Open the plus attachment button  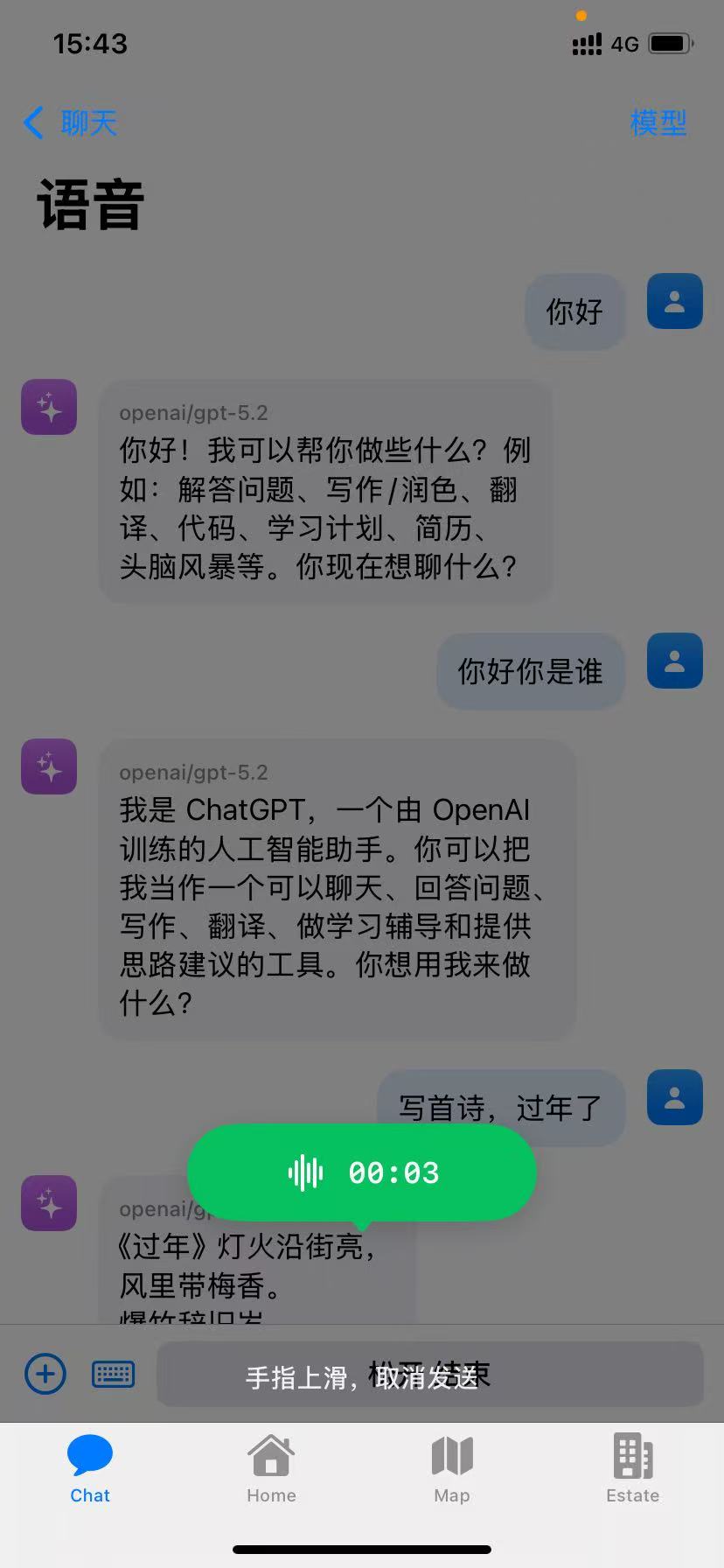coord(45,1374)
